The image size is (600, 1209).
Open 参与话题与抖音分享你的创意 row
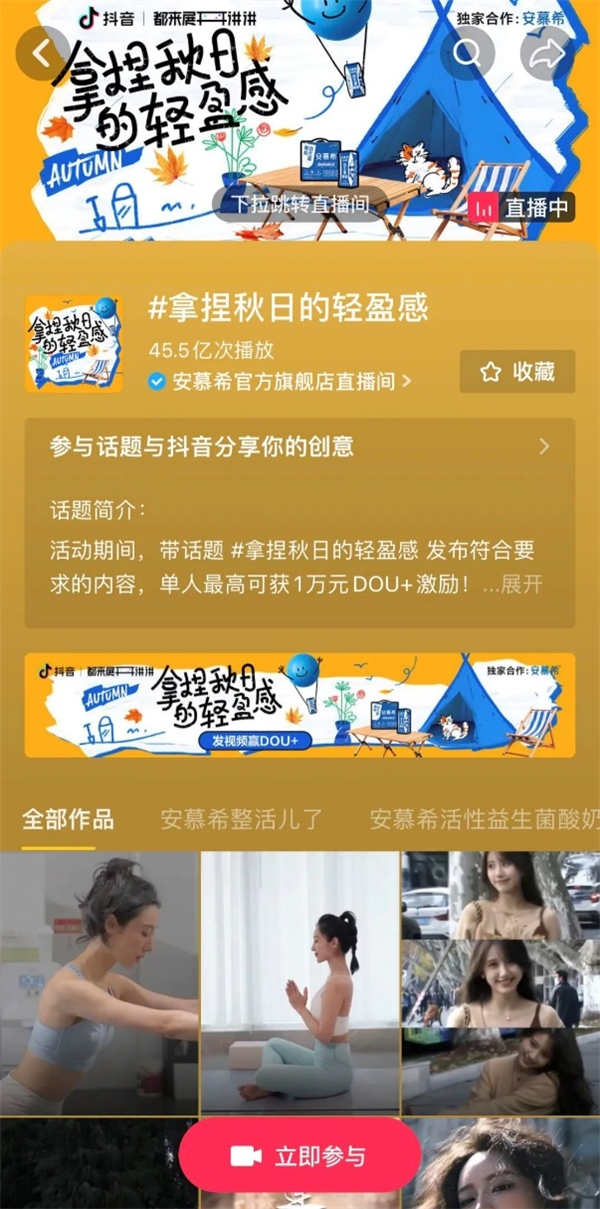300,446
